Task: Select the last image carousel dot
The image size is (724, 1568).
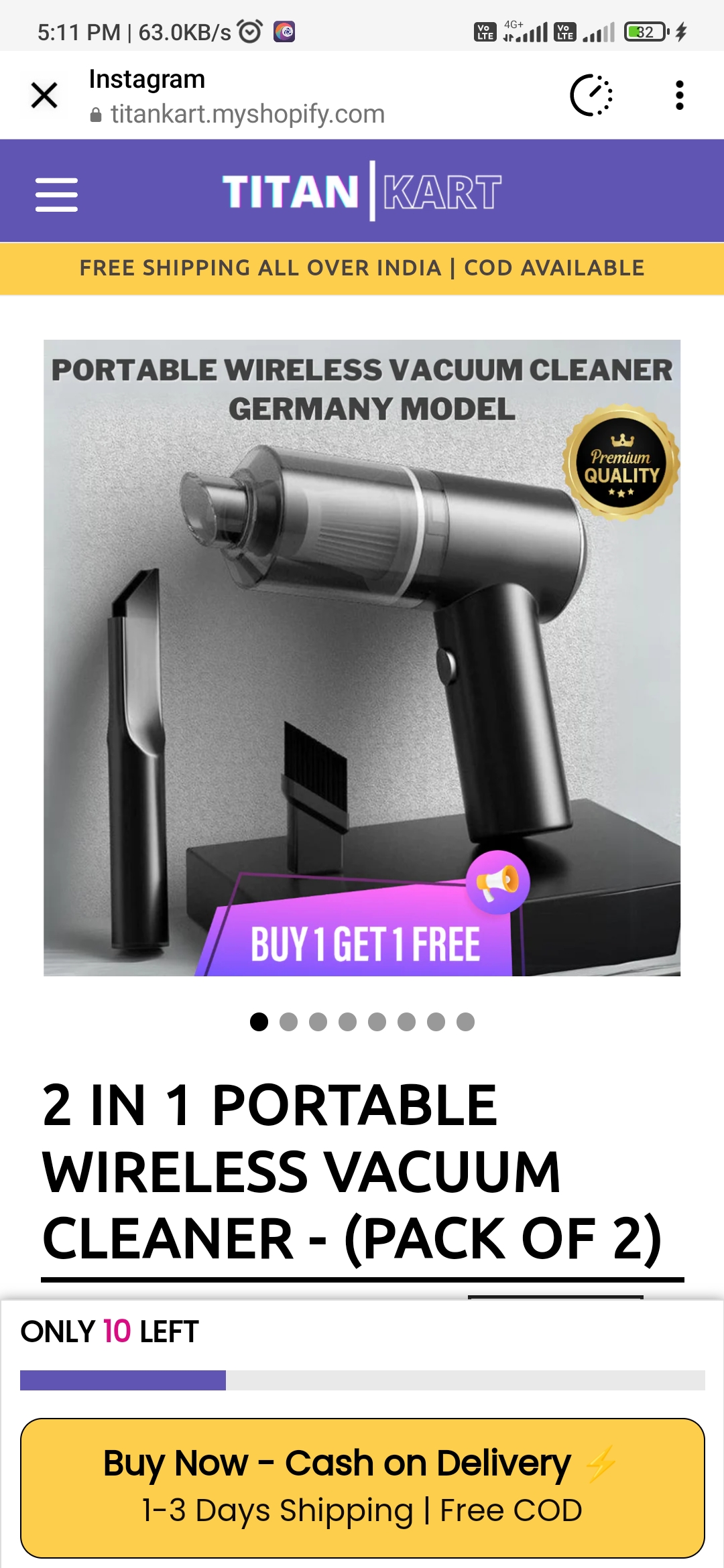Action: pos(465,1022)
